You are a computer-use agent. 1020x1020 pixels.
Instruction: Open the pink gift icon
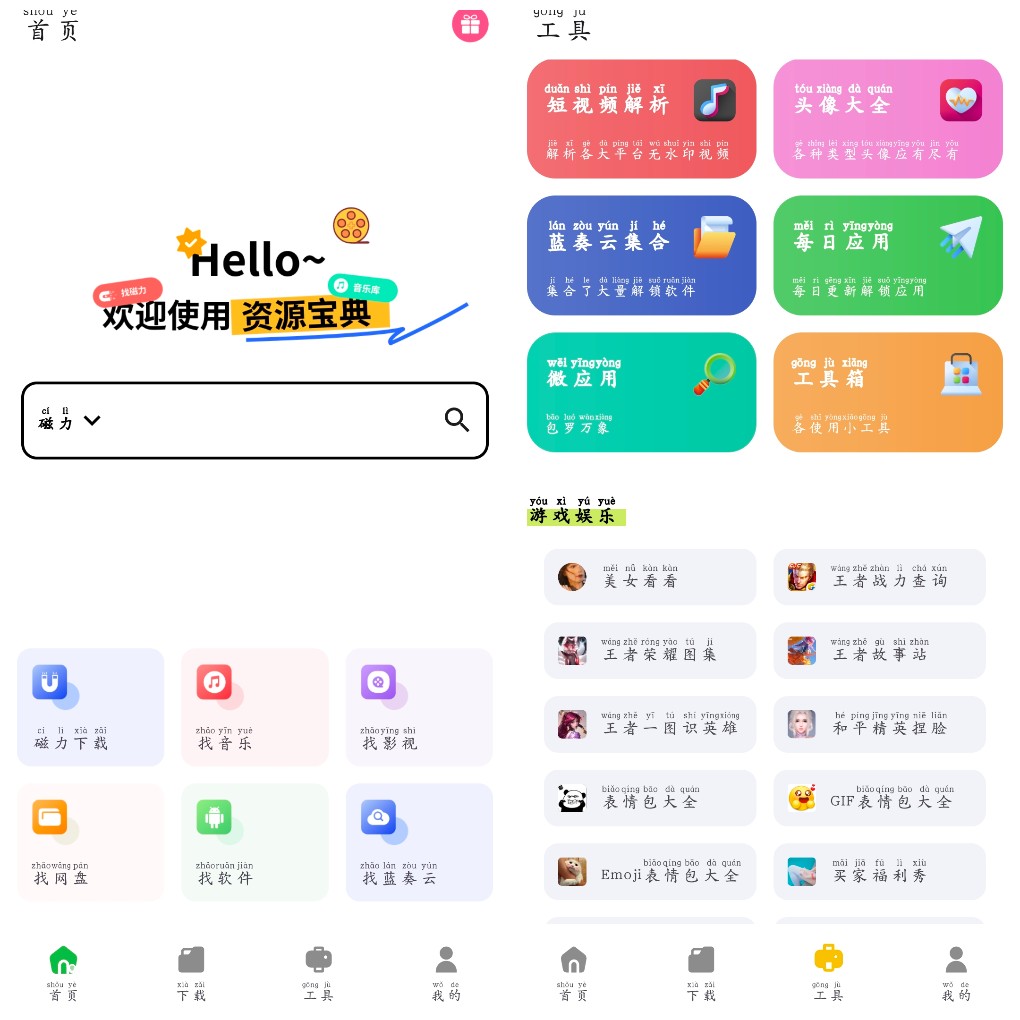469,24
